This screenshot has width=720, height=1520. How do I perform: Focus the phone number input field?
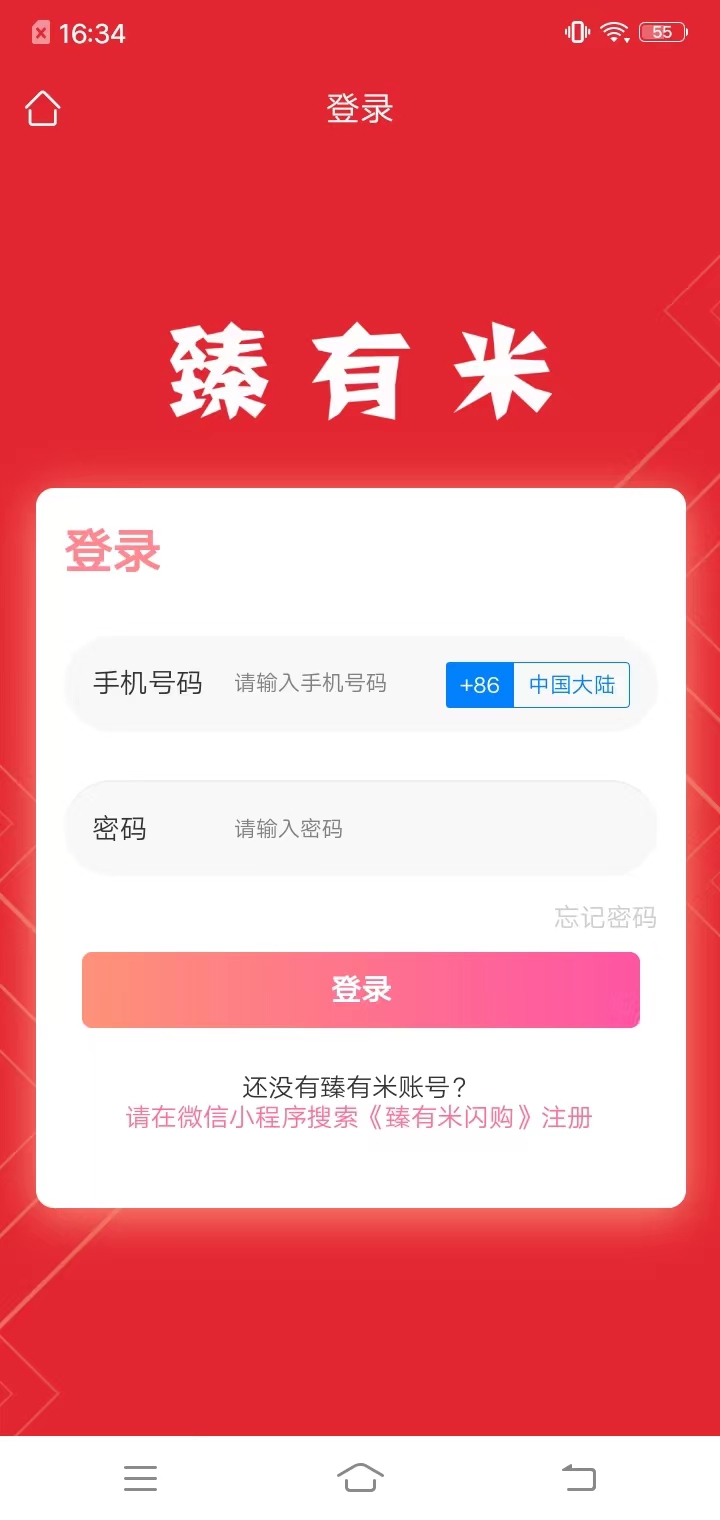[x=320, y=684]
